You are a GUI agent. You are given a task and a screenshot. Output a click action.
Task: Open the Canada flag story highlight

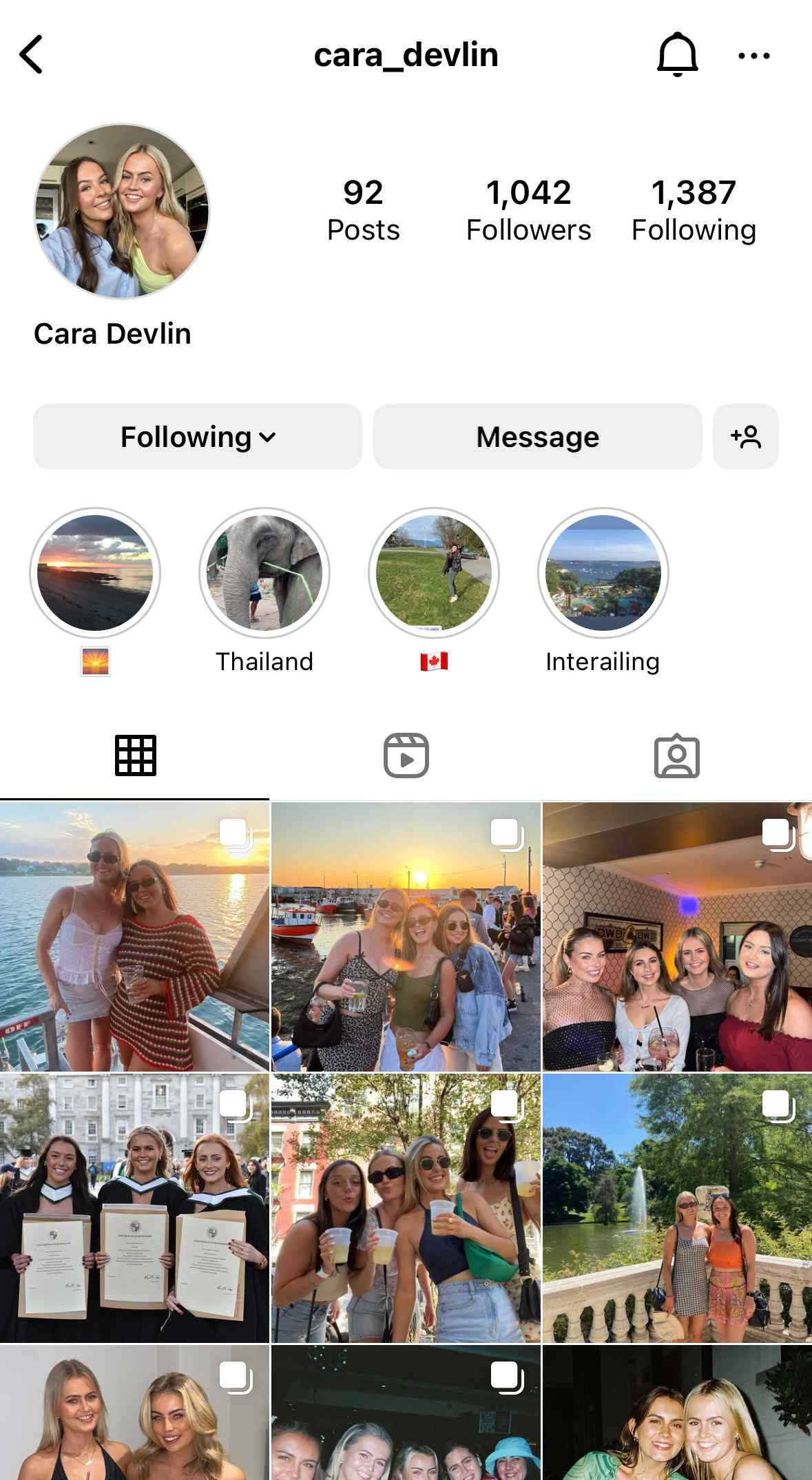point(434,573)
